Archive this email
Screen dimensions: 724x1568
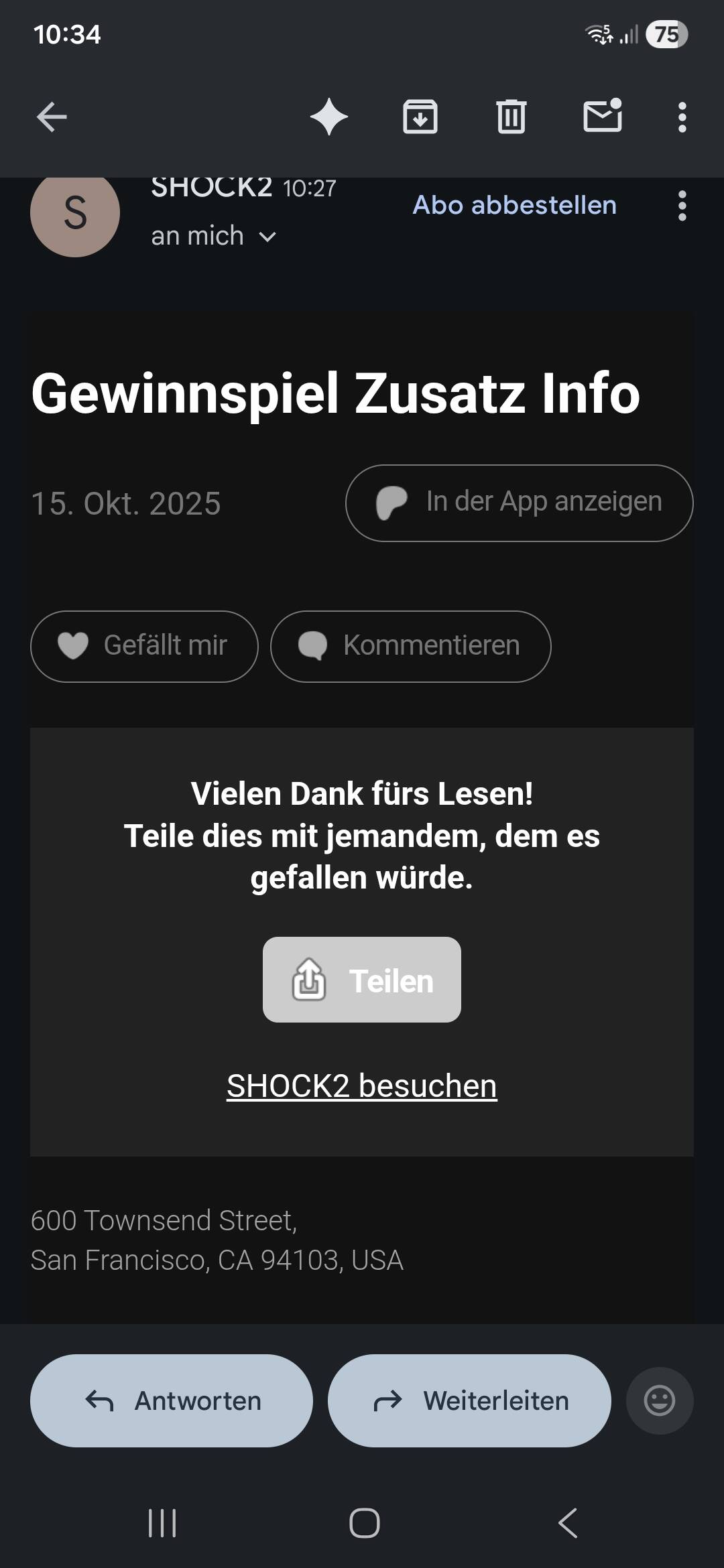pos(420,117)
